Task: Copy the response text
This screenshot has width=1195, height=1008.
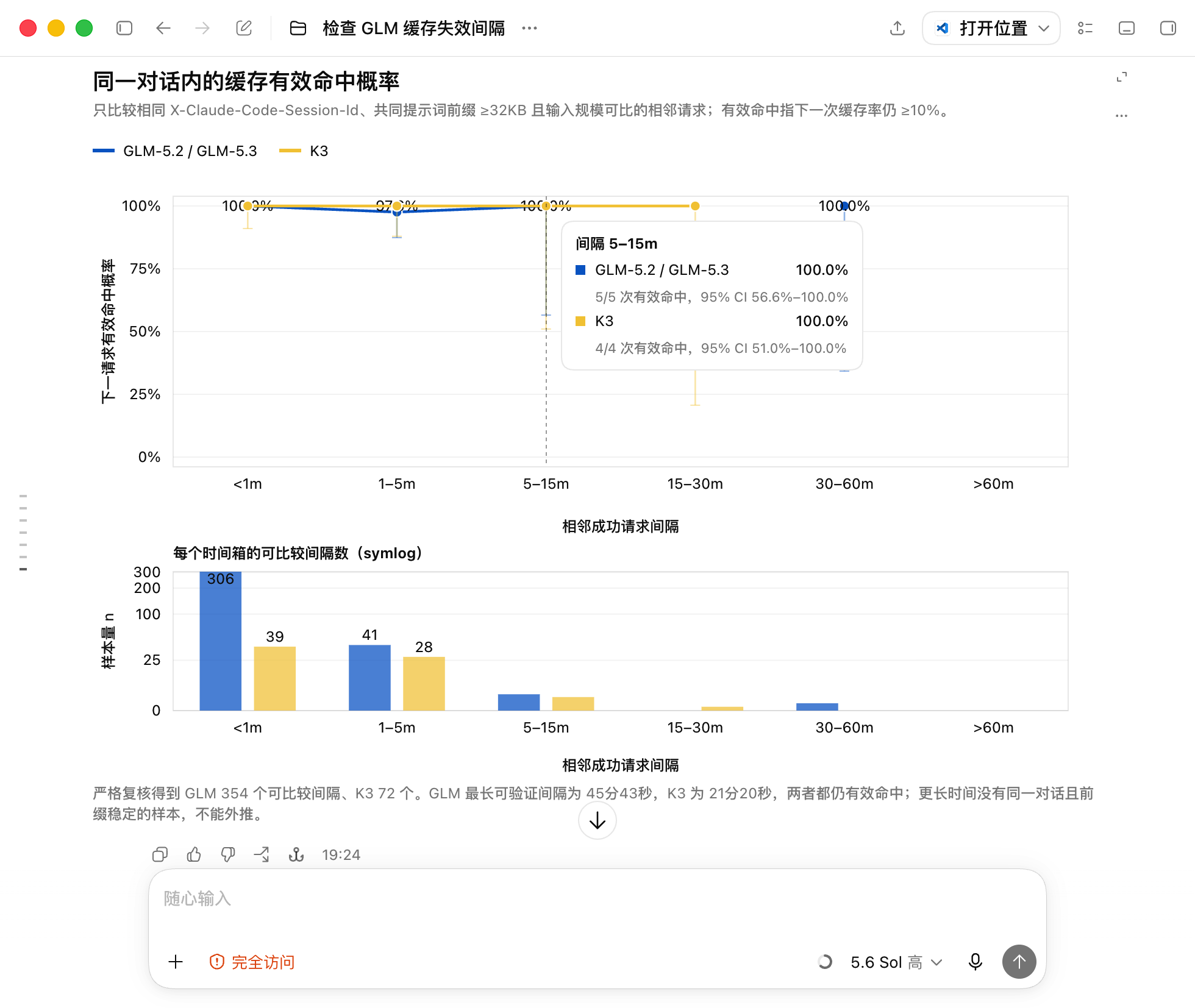Action: point(160,854)
